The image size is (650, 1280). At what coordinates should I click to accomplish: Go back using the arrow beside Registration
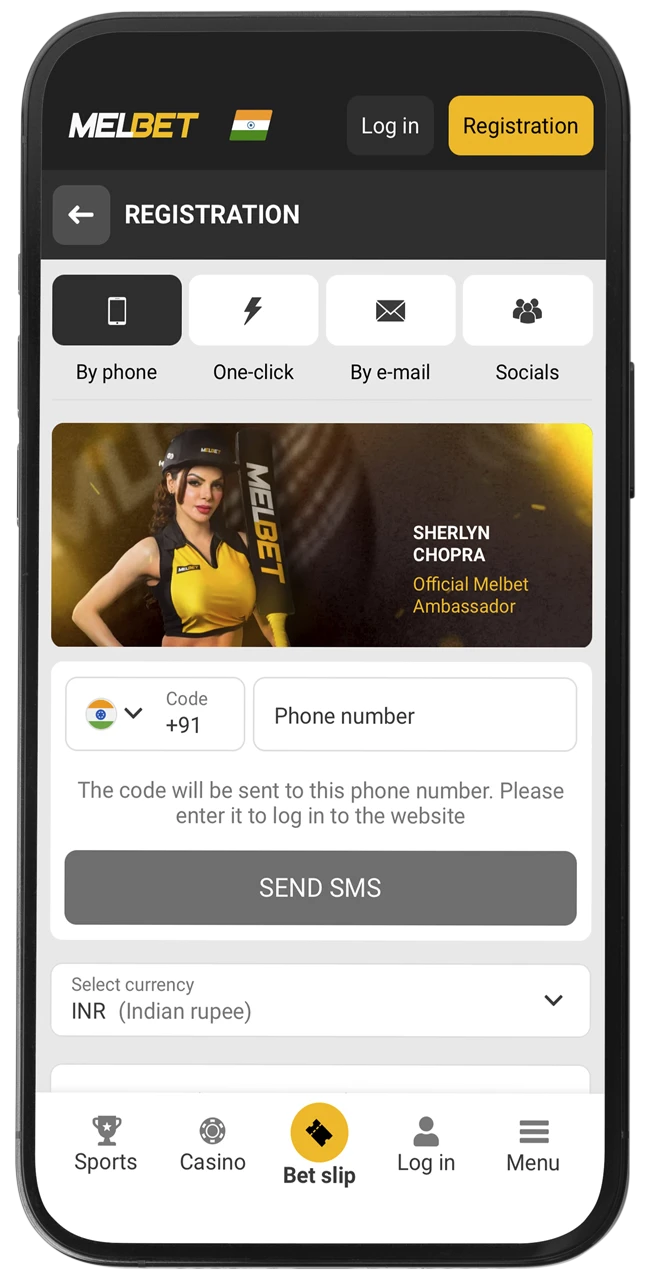81,215
